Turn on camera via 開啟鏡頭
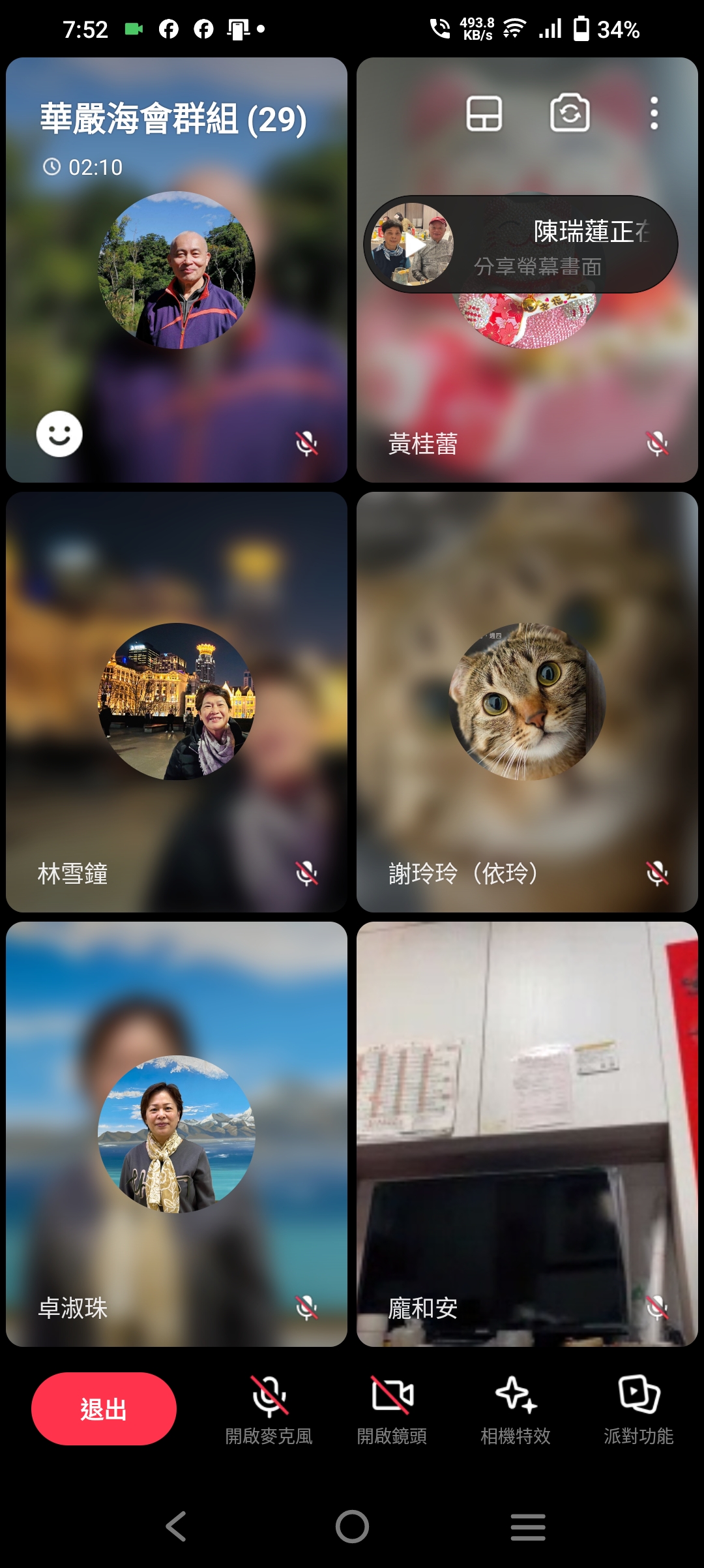Screen dimensions: 704x1568 (x=392, y=1409)
